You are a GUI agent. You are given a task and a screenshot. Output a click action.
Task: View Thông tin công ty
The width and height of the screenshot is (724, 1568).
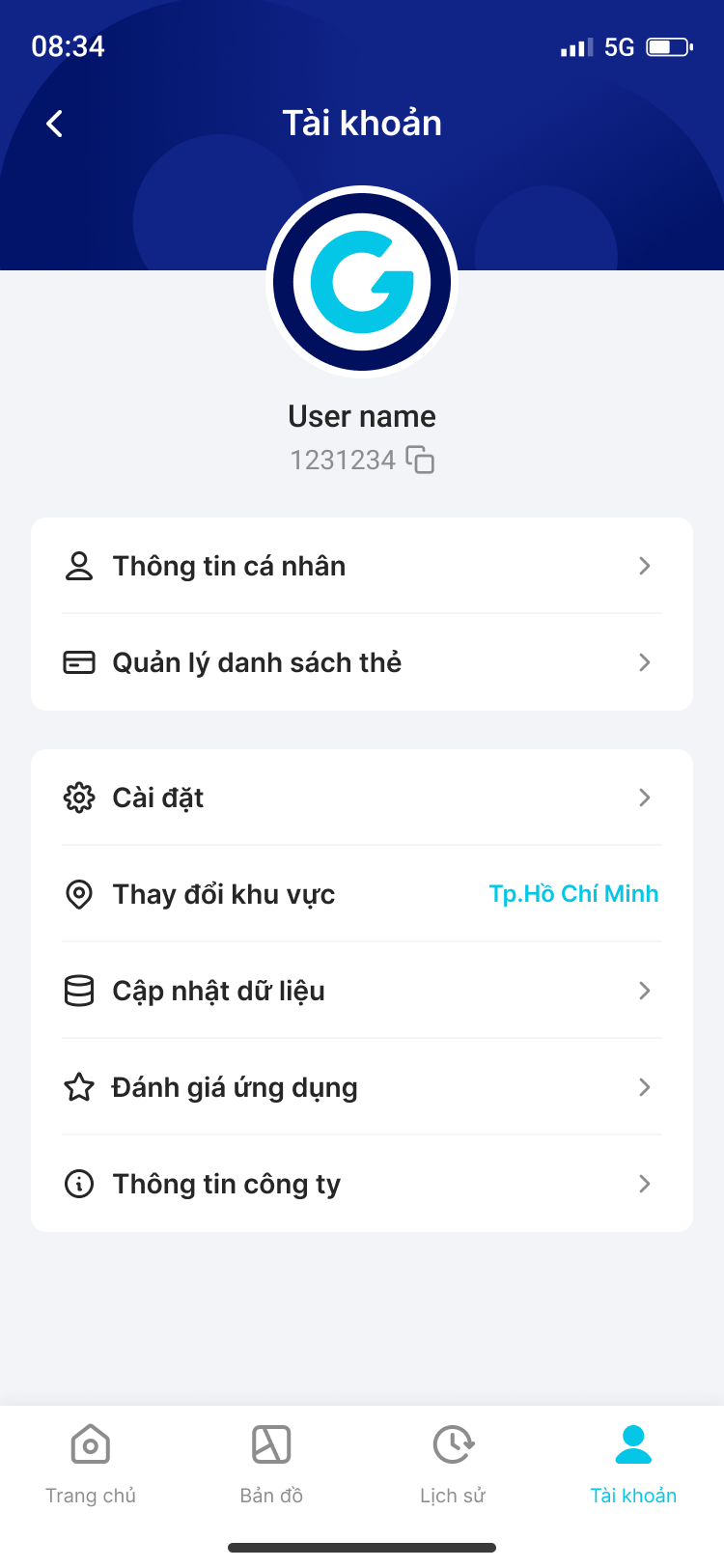pos(361,1184)
